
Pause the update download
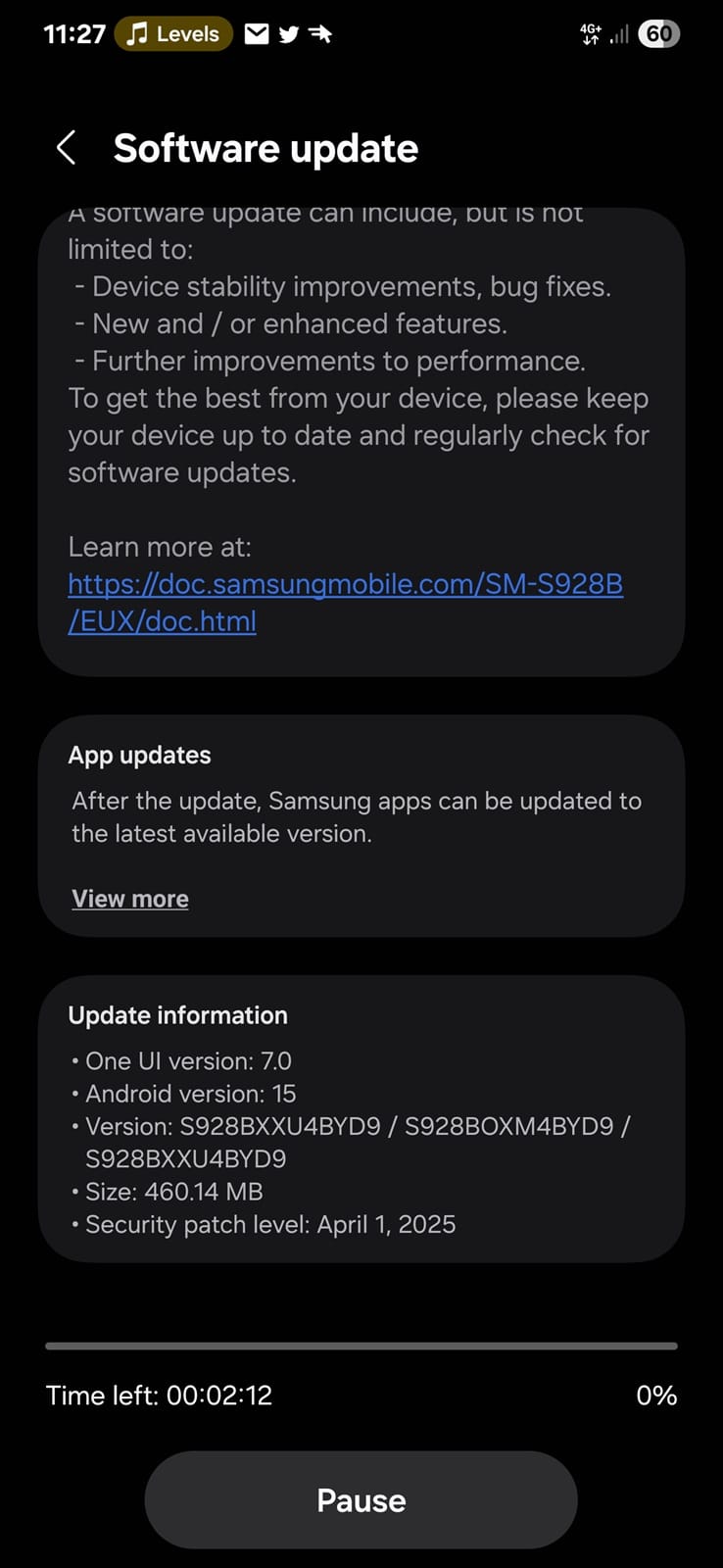tap(361, 1500)
